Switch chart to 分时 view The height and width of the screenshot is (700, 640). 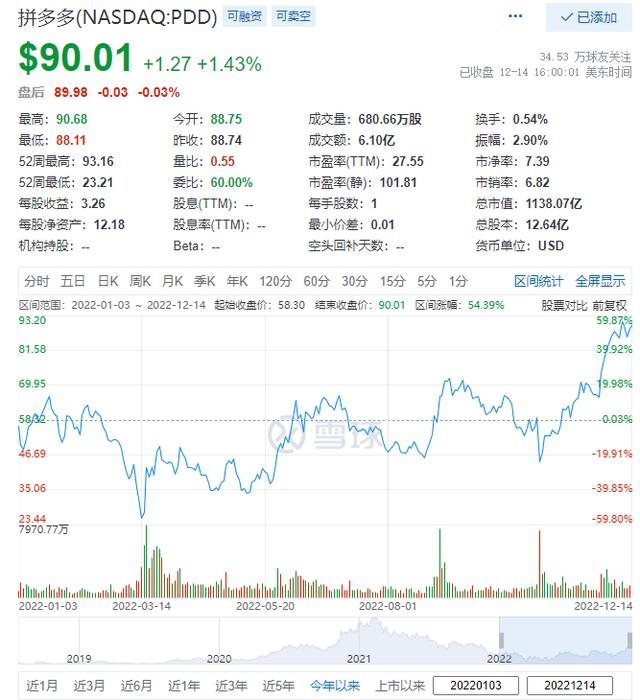37,281
